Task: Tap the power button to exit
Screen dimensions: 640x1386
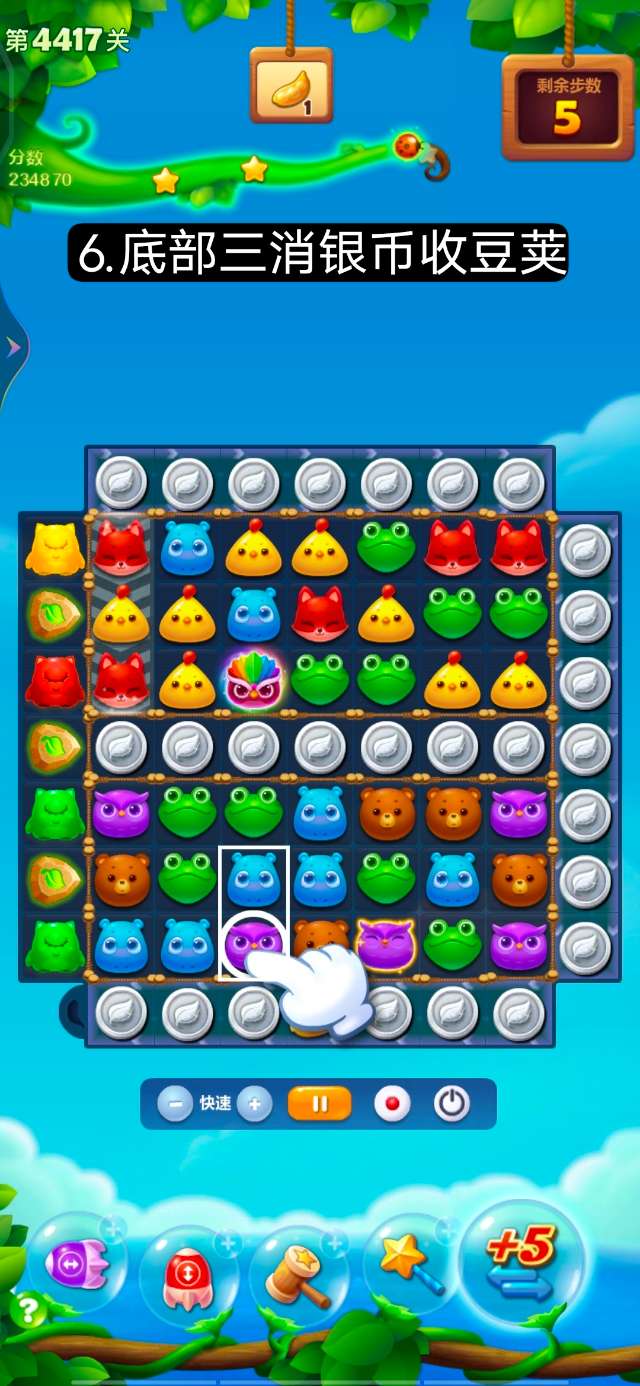Action: 452,1104
